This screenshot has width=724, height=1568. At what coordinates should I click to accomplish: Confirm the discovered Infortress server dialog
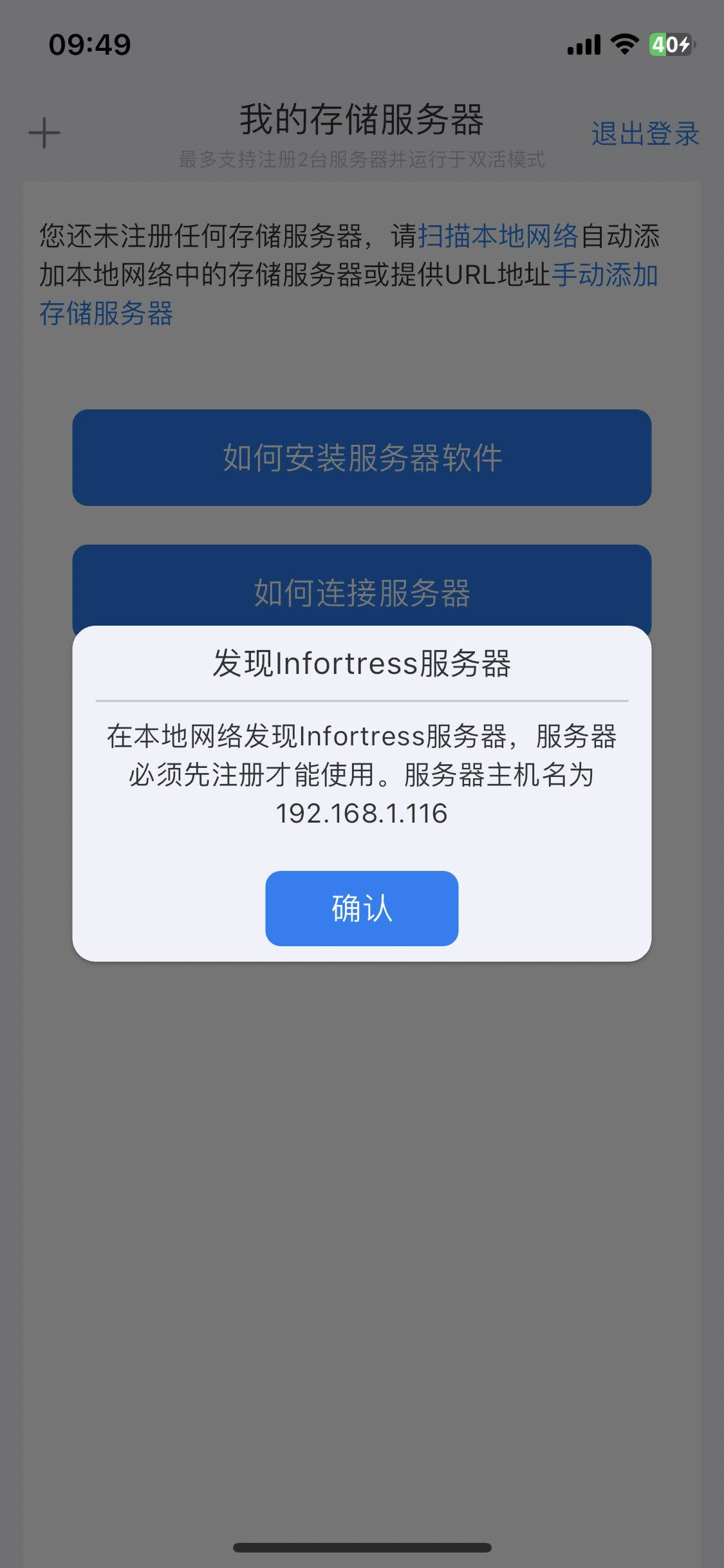click(x=361, y=908)
